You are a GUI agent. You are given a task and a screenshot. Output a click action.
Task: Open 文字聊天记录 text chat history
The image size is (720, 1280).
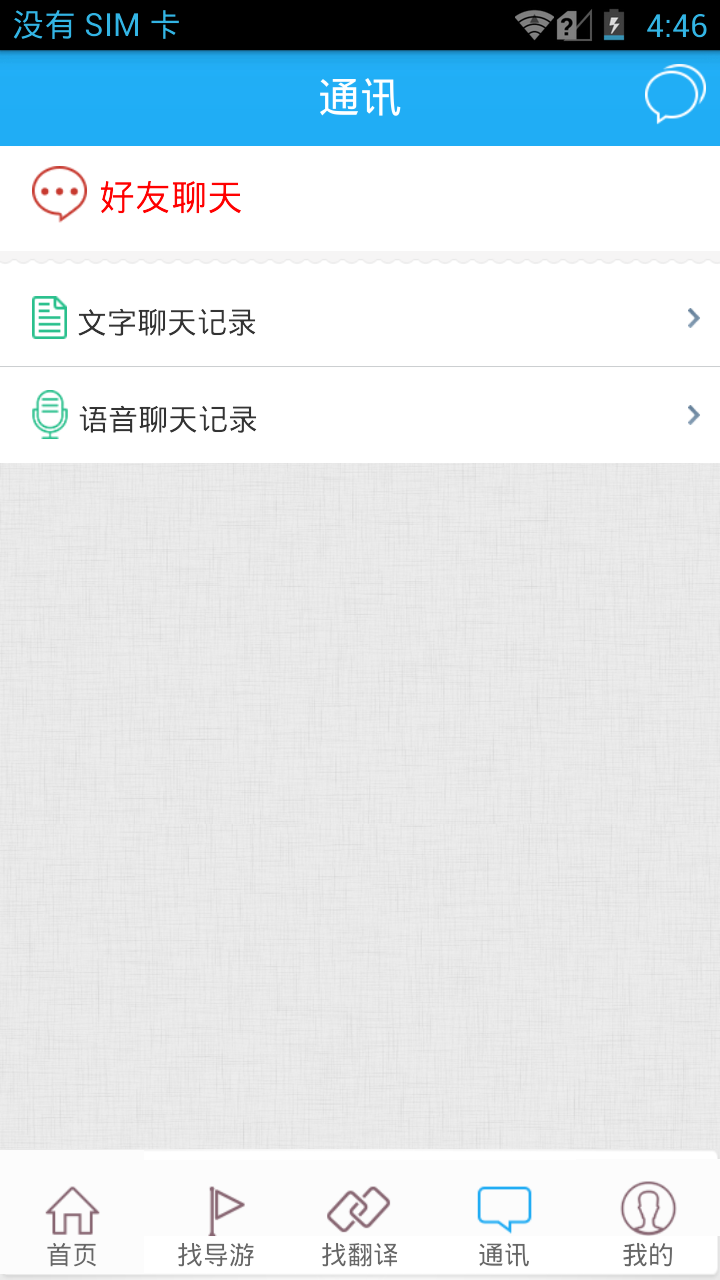tap(360, 320)
